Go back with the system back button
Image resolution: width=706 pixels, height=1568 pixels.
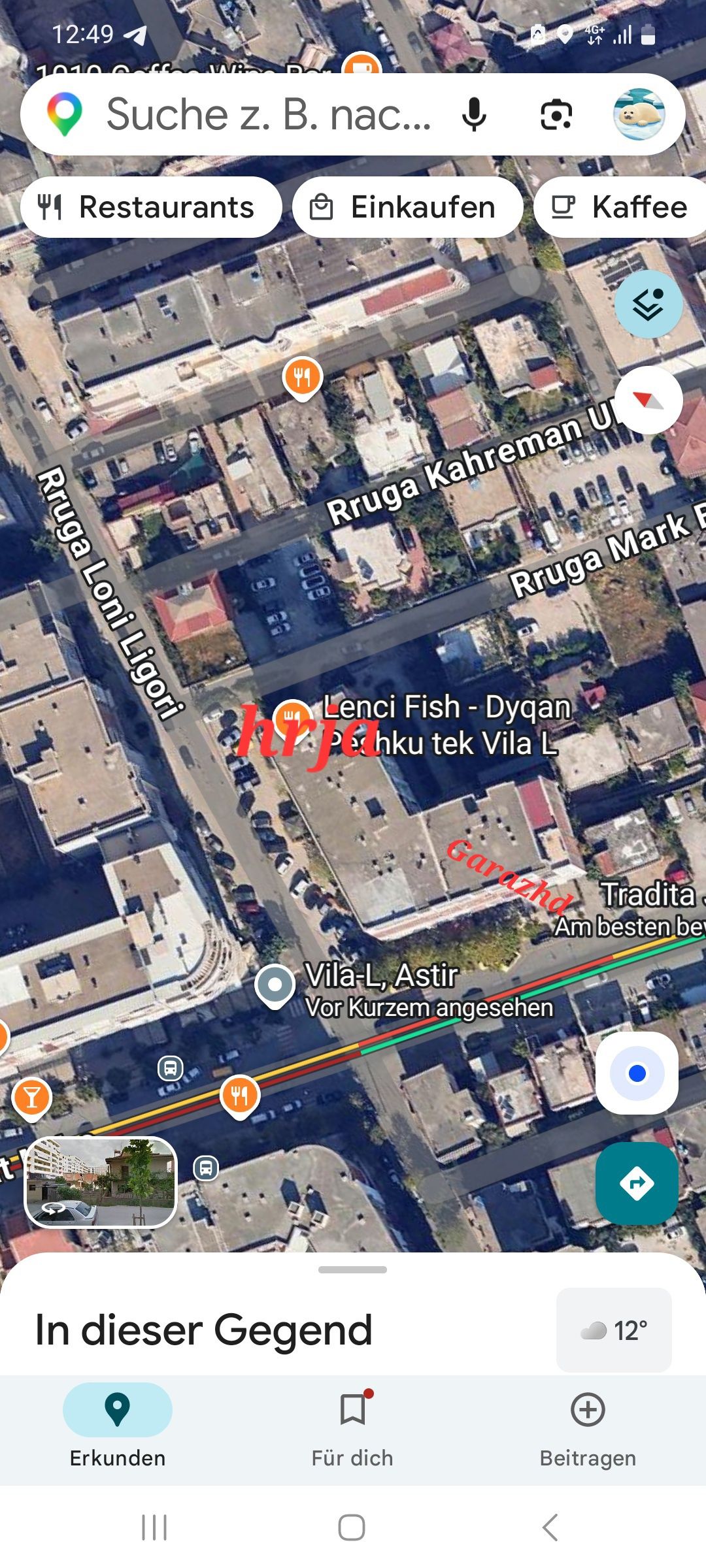pos(550,1527)
